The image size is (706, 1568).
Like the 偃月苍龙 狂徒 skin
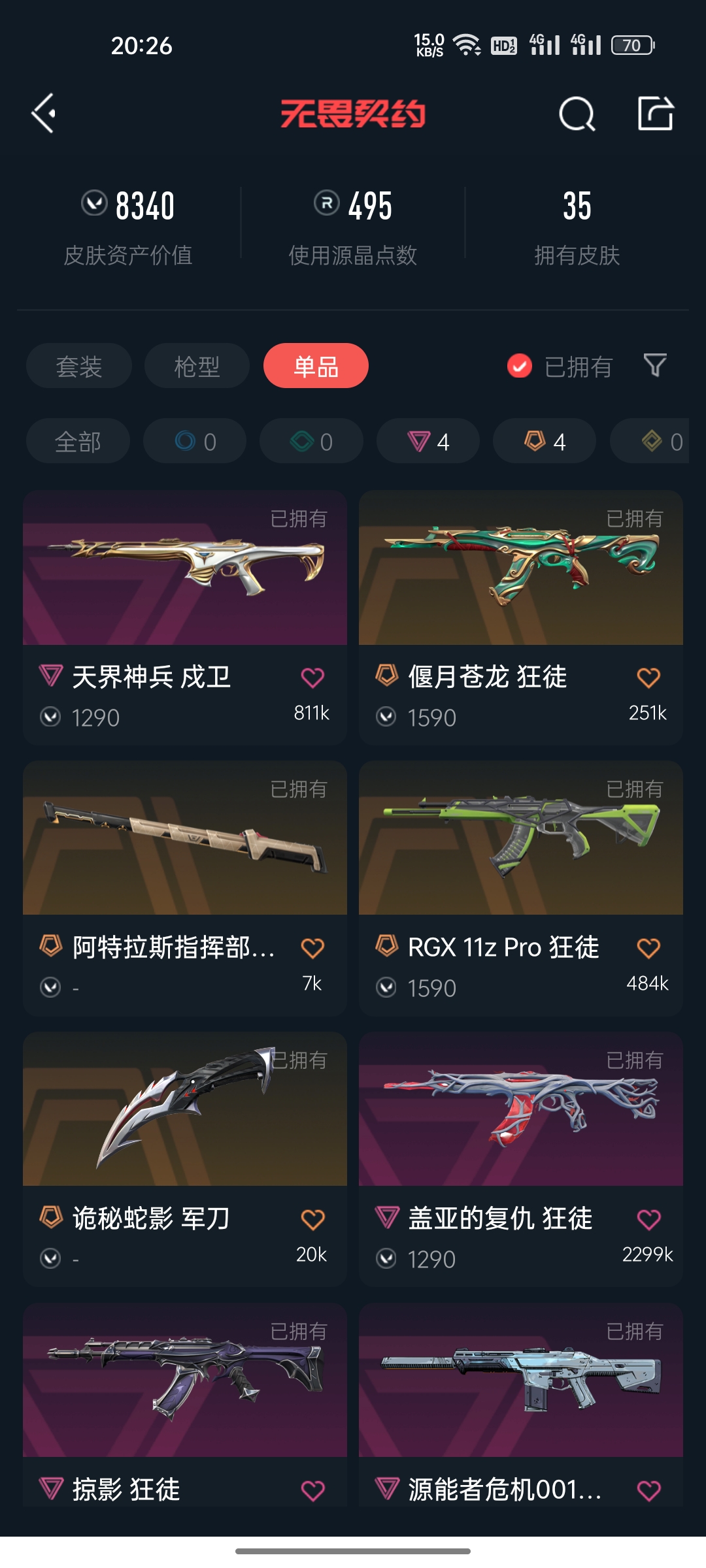coord(648,678)
